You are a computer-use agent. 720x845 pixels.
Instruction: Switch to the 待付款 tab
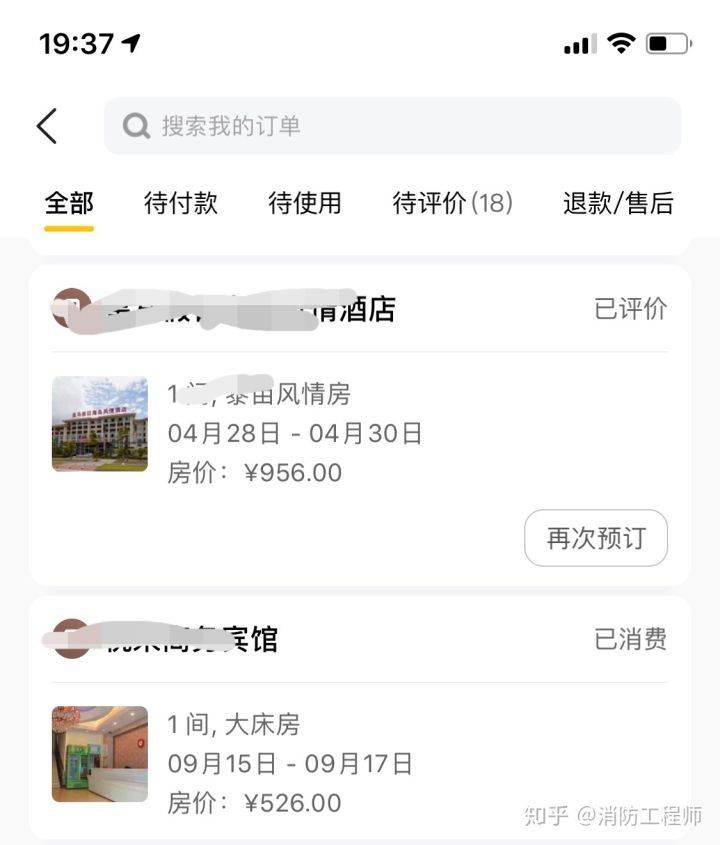pyautogui.click(x=181, y=203)
